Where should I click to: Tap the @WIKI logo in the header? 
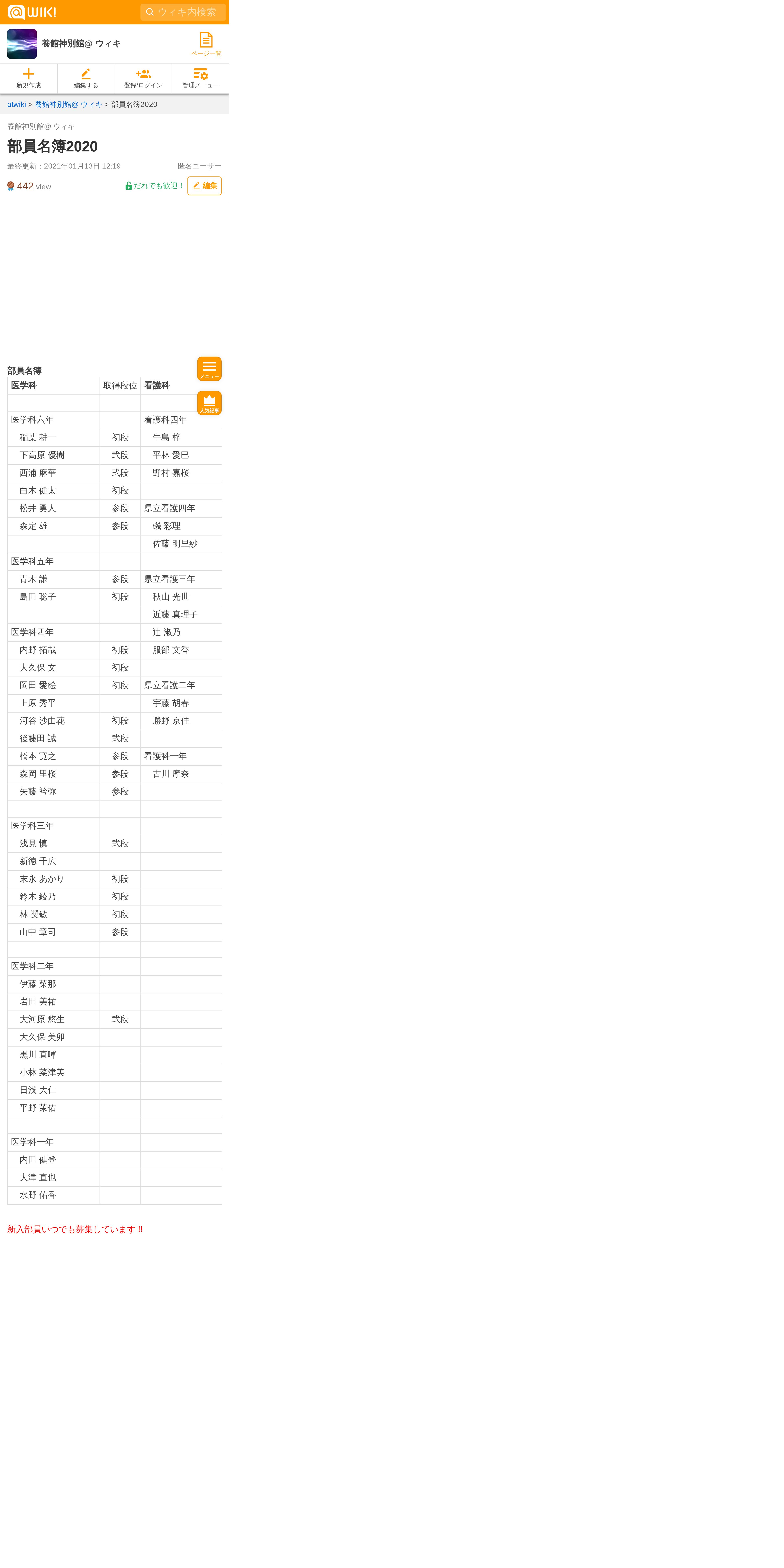(x=32, y=12)
